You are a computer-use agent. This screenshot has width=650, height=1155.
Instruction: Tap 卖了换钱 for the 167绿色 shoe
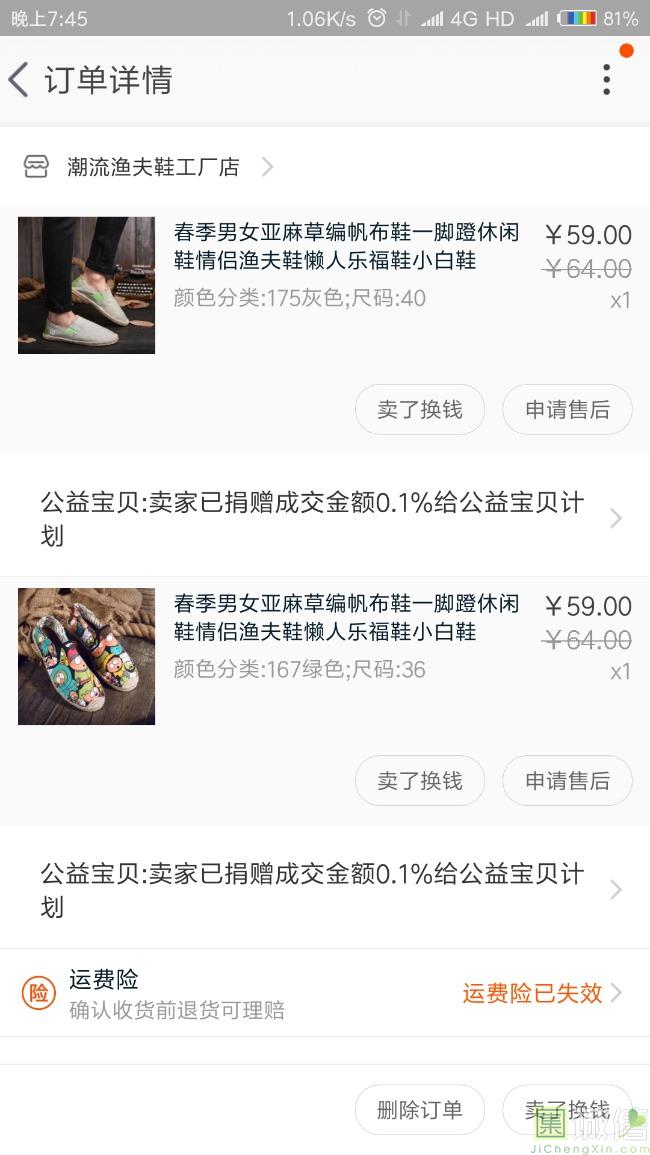coord(420,781)
